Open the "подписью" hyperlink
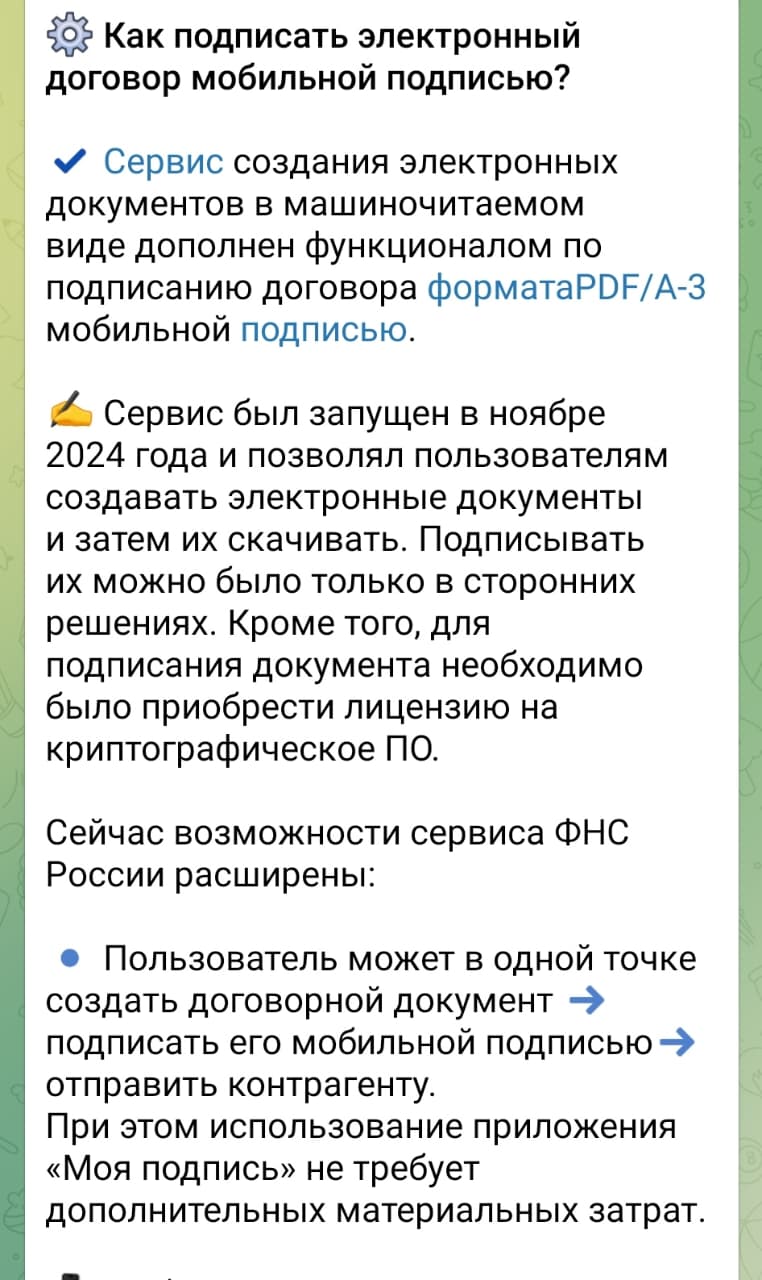The width and height of the screenshot is (762, 1280). (x=324, y=329)
